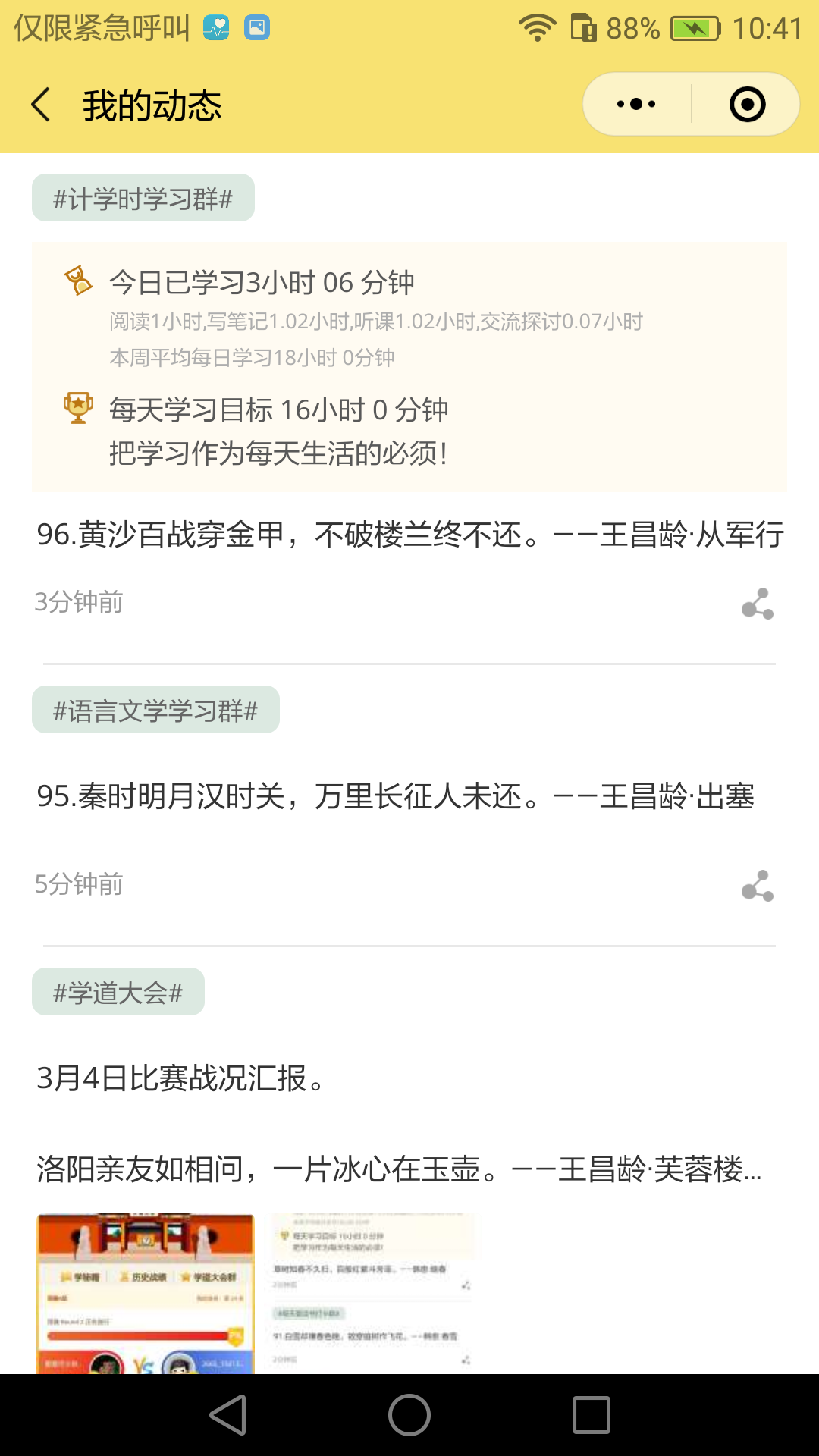This screenshot has width=819, height=1456.
Task: Open the study stats card 今日已学习3小时
Action: click(409, 367)
